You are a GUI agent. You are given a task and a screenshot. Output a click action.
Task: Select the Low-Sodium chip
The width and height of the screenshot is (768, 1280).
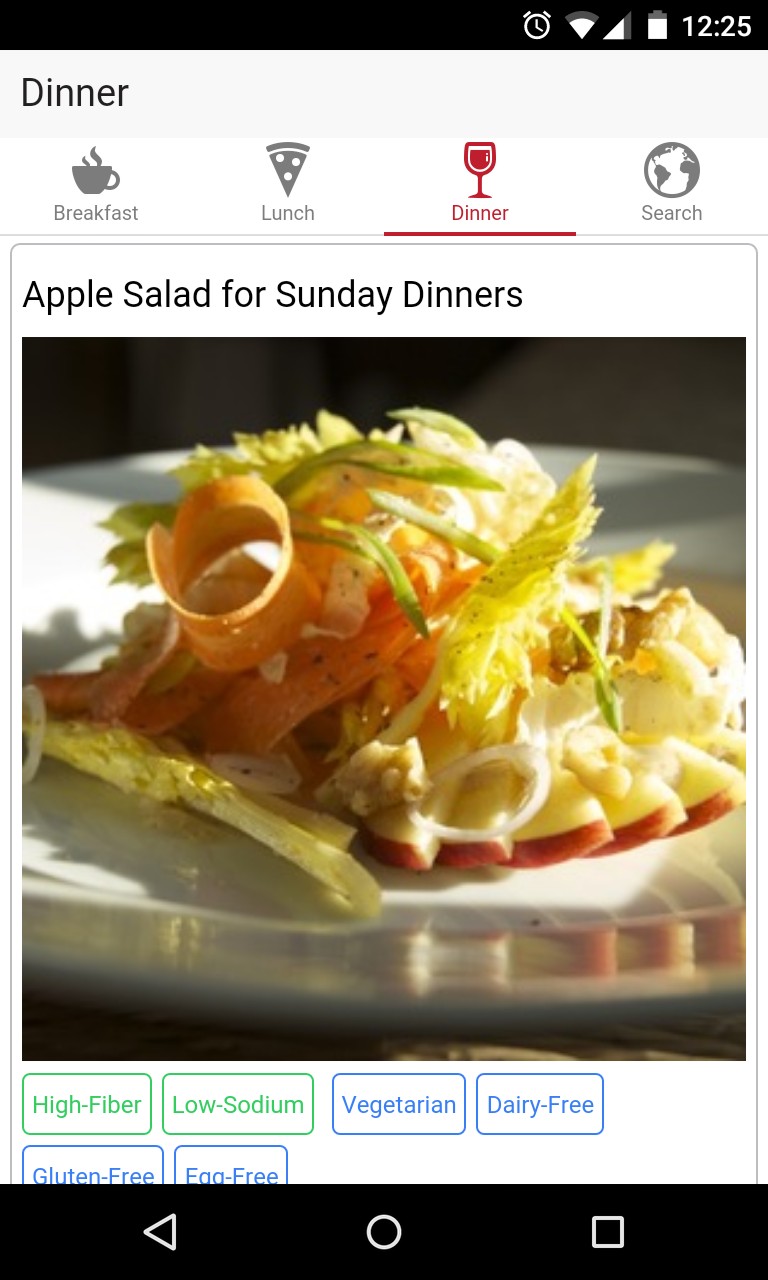(238, 1104)
